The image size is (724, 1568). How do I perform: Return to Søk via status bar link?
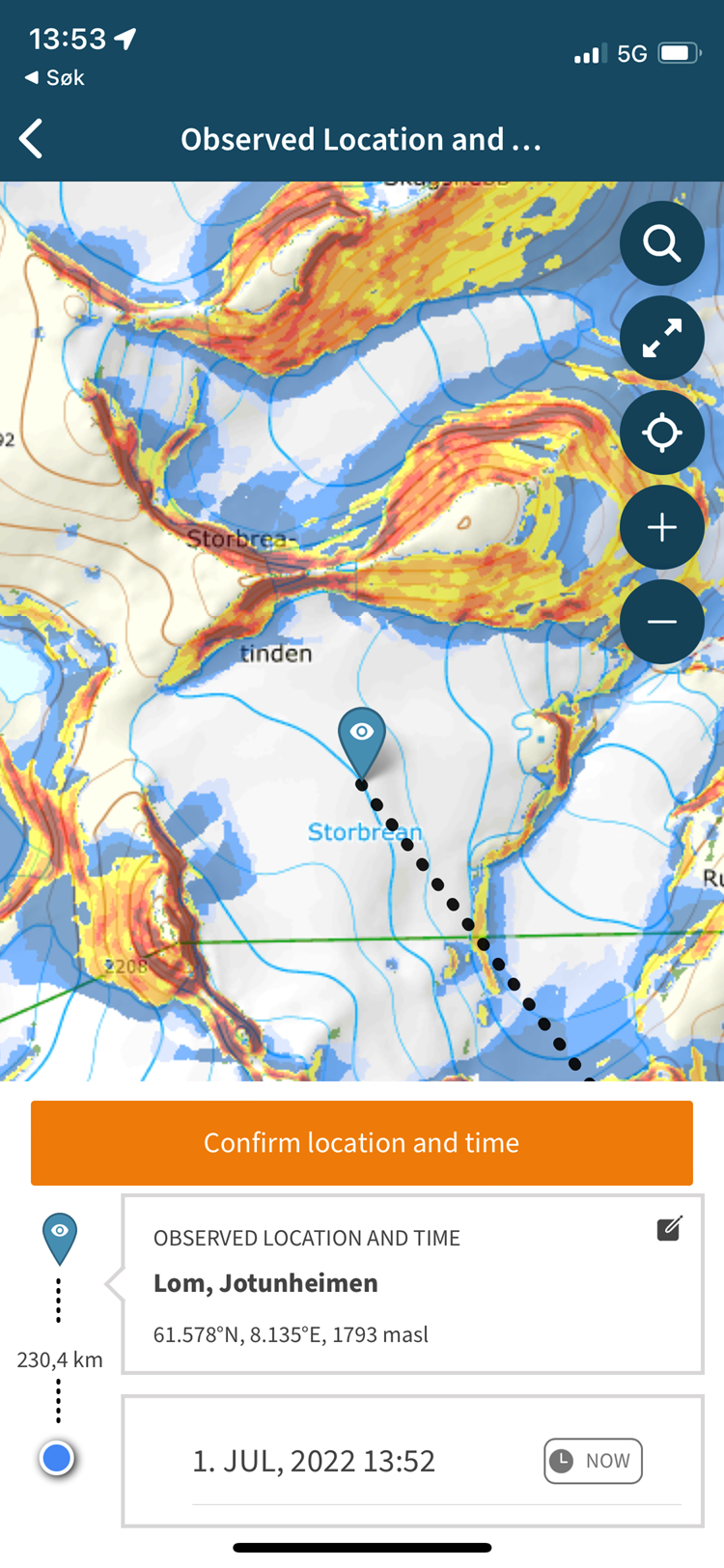[56, 78]
